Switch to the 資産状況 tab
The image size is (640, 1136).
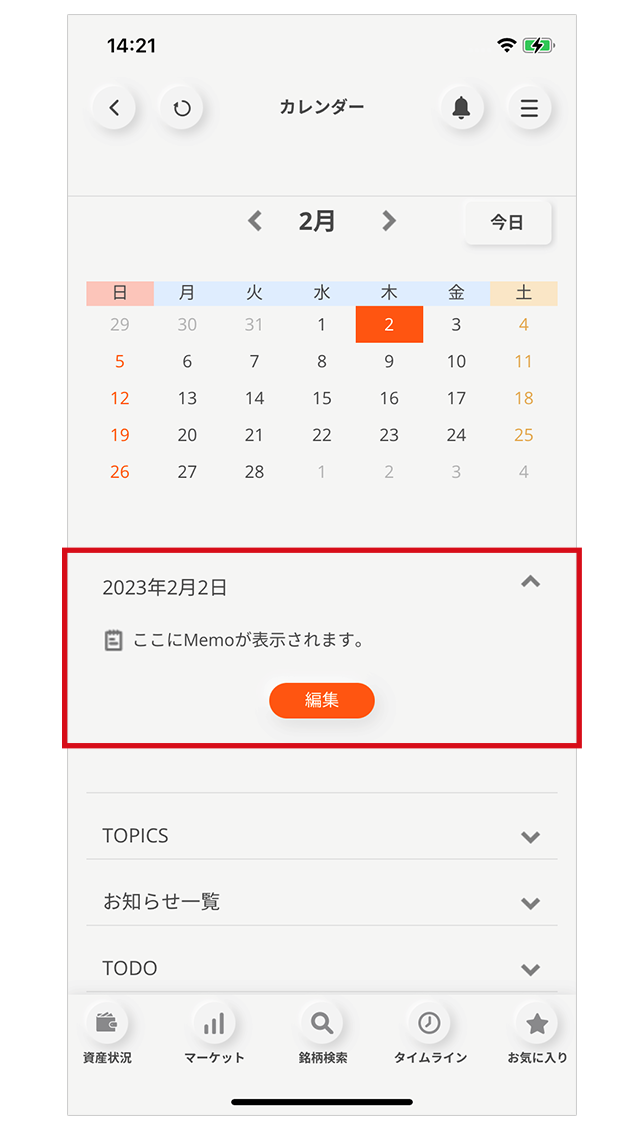pyautogui.click(x=107, y=1034)
